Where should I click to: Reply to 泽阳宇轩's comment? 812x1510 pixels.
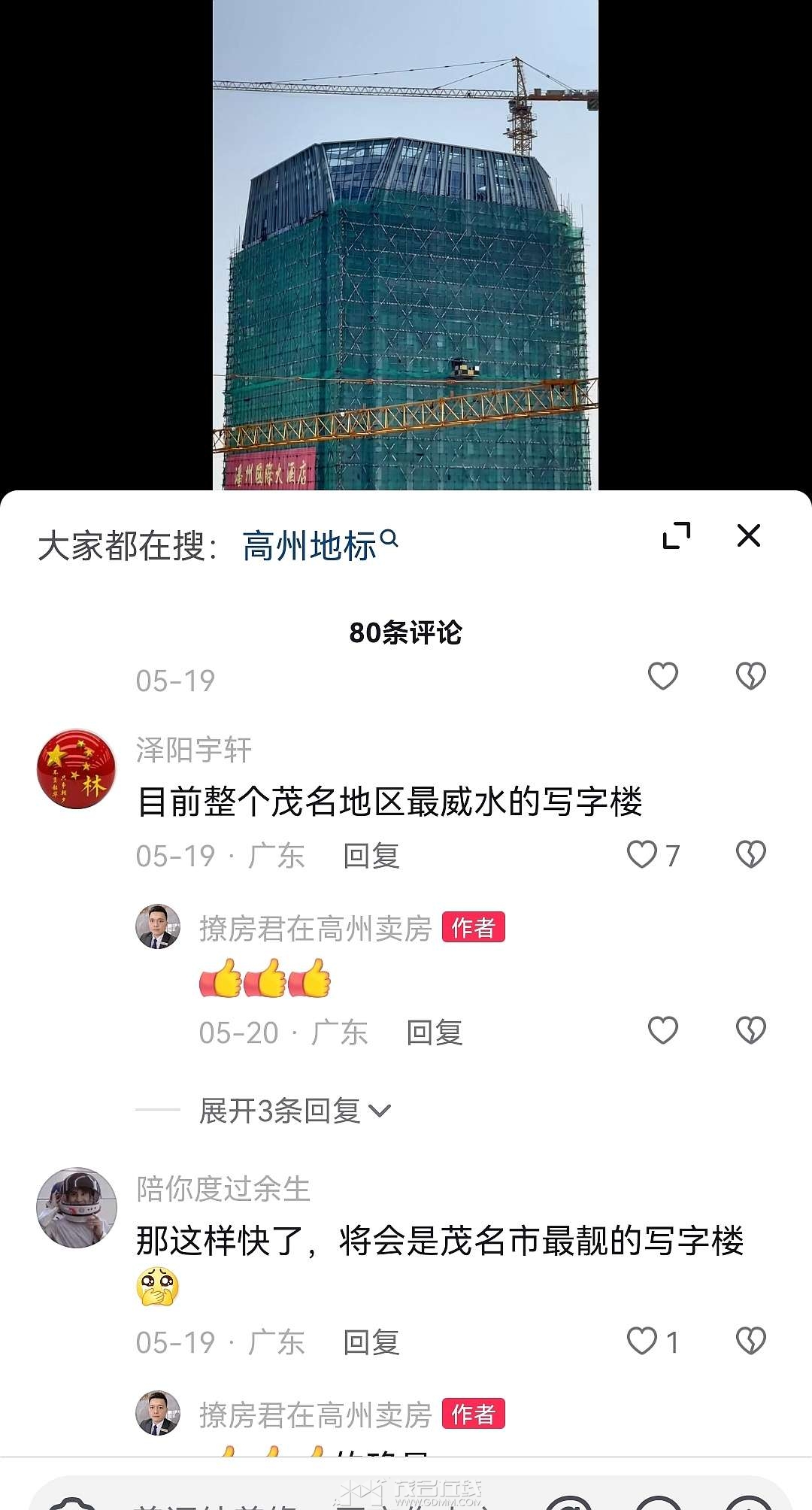(371, 856)
